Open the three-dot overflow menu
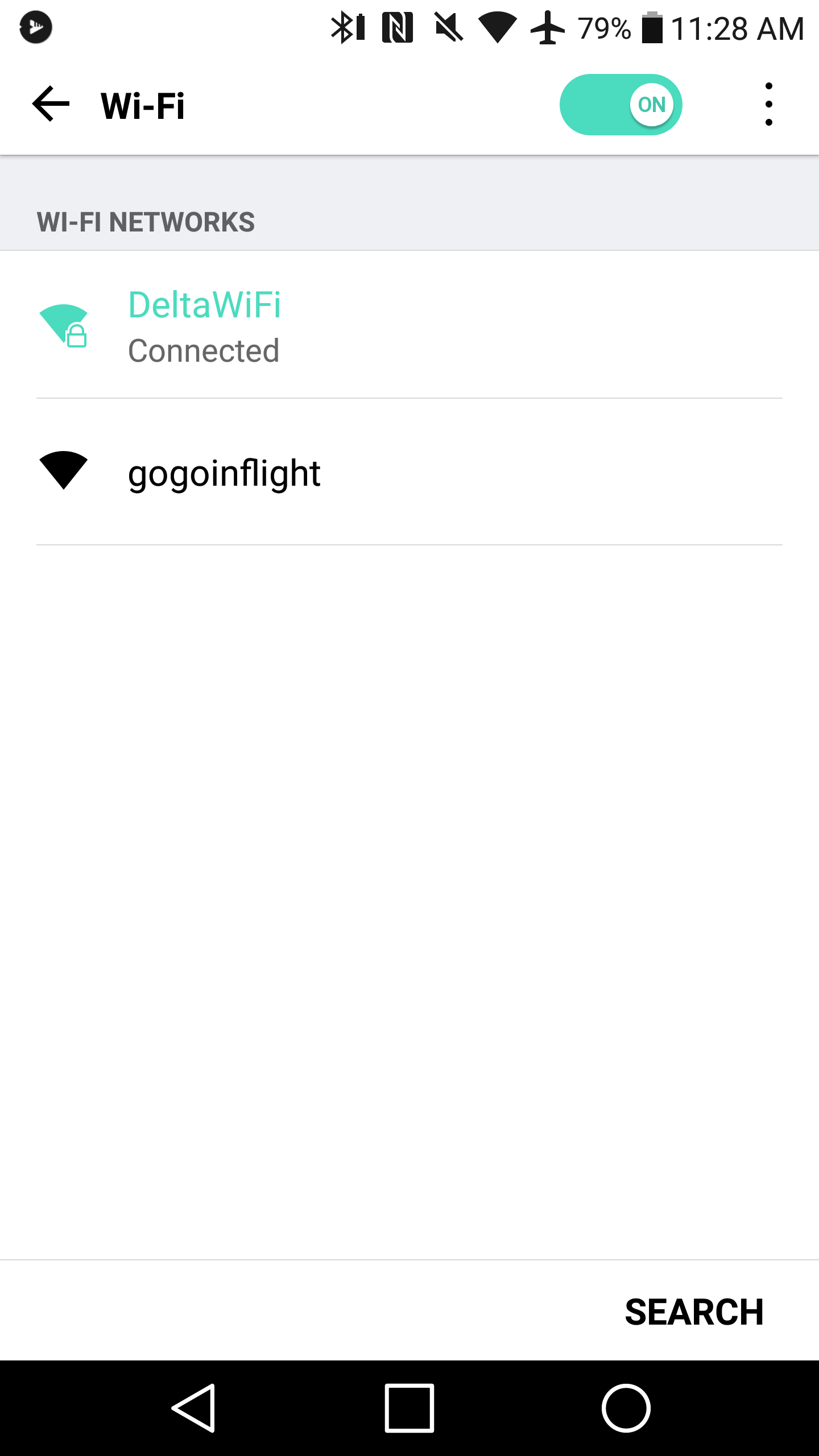Viewport: 819px width, 1456px height. pos(768,105)
